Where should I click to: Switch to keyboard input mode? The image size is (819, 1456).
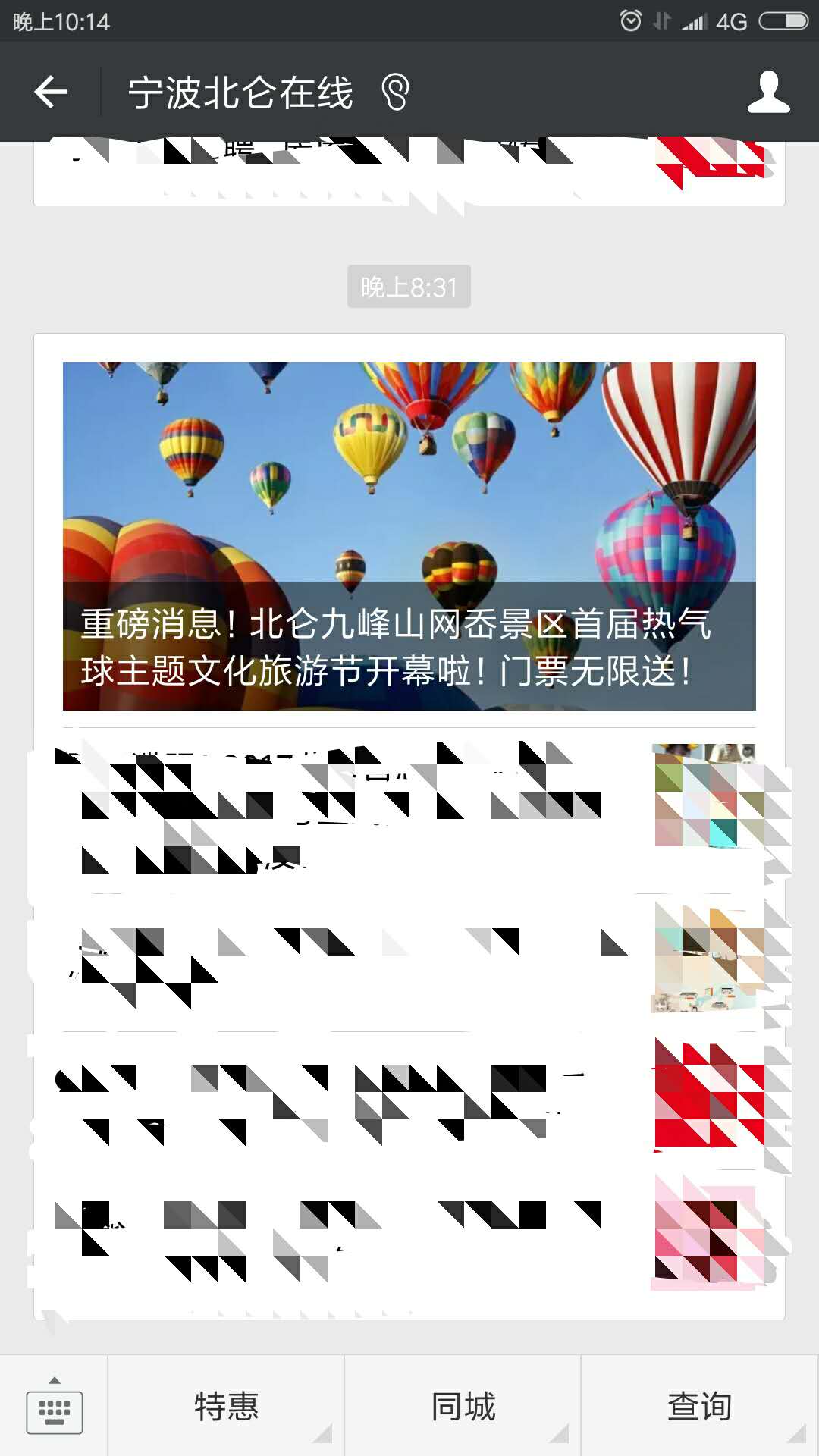click(54, 1407)
